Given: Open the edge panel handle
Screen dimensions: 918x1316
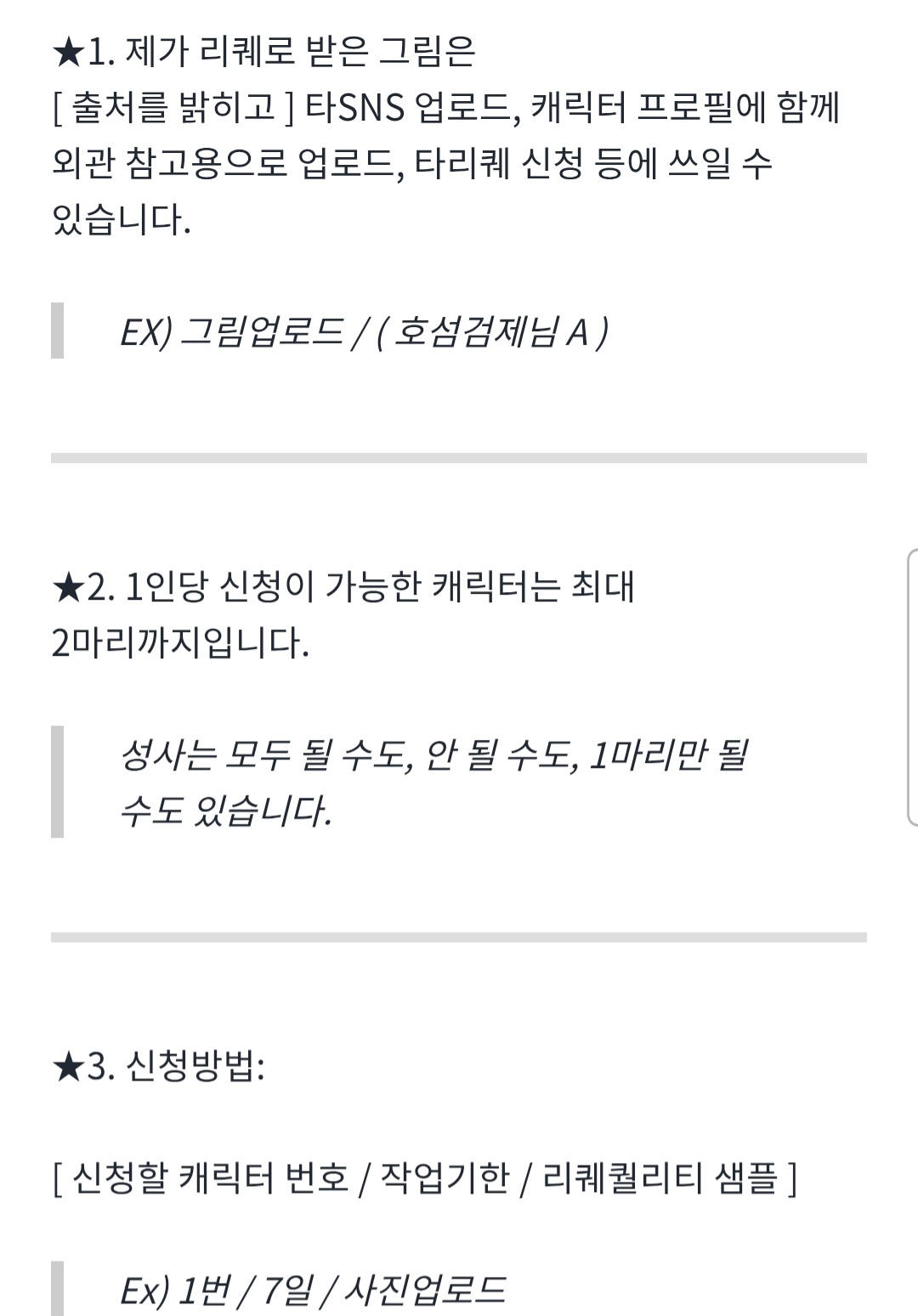Looking at the screenshot, I should (912, 687).
